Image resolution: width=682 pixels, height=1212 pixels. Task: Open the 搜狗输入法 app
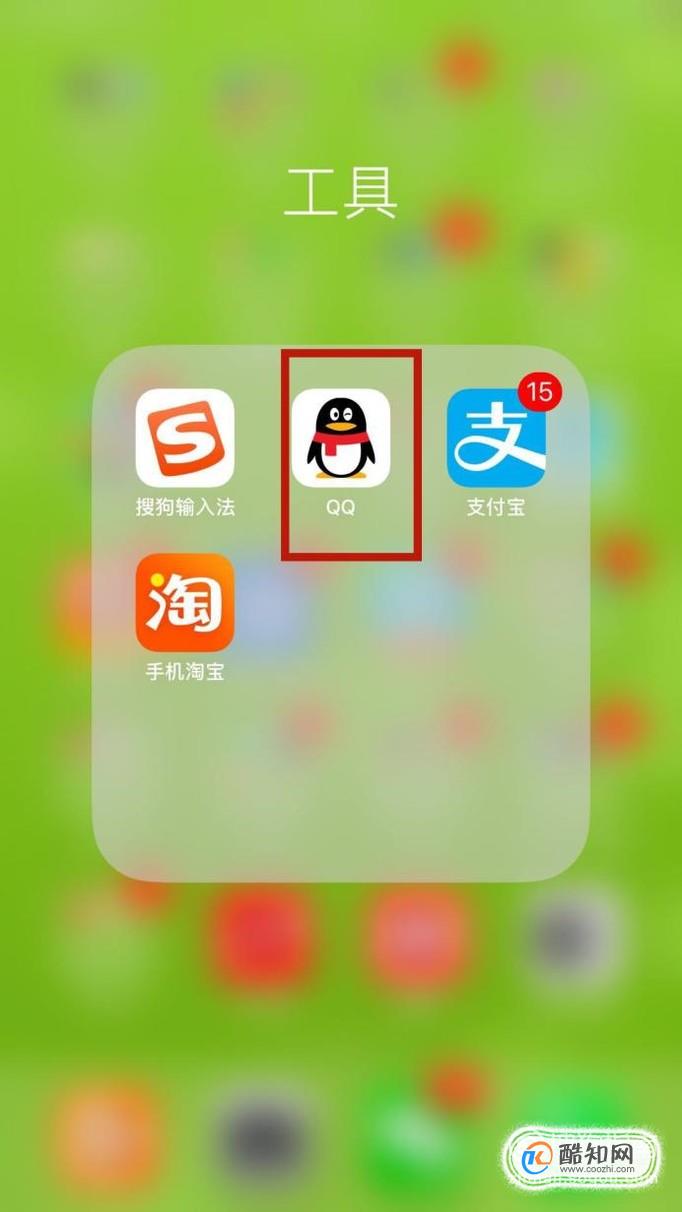[185, 438]
